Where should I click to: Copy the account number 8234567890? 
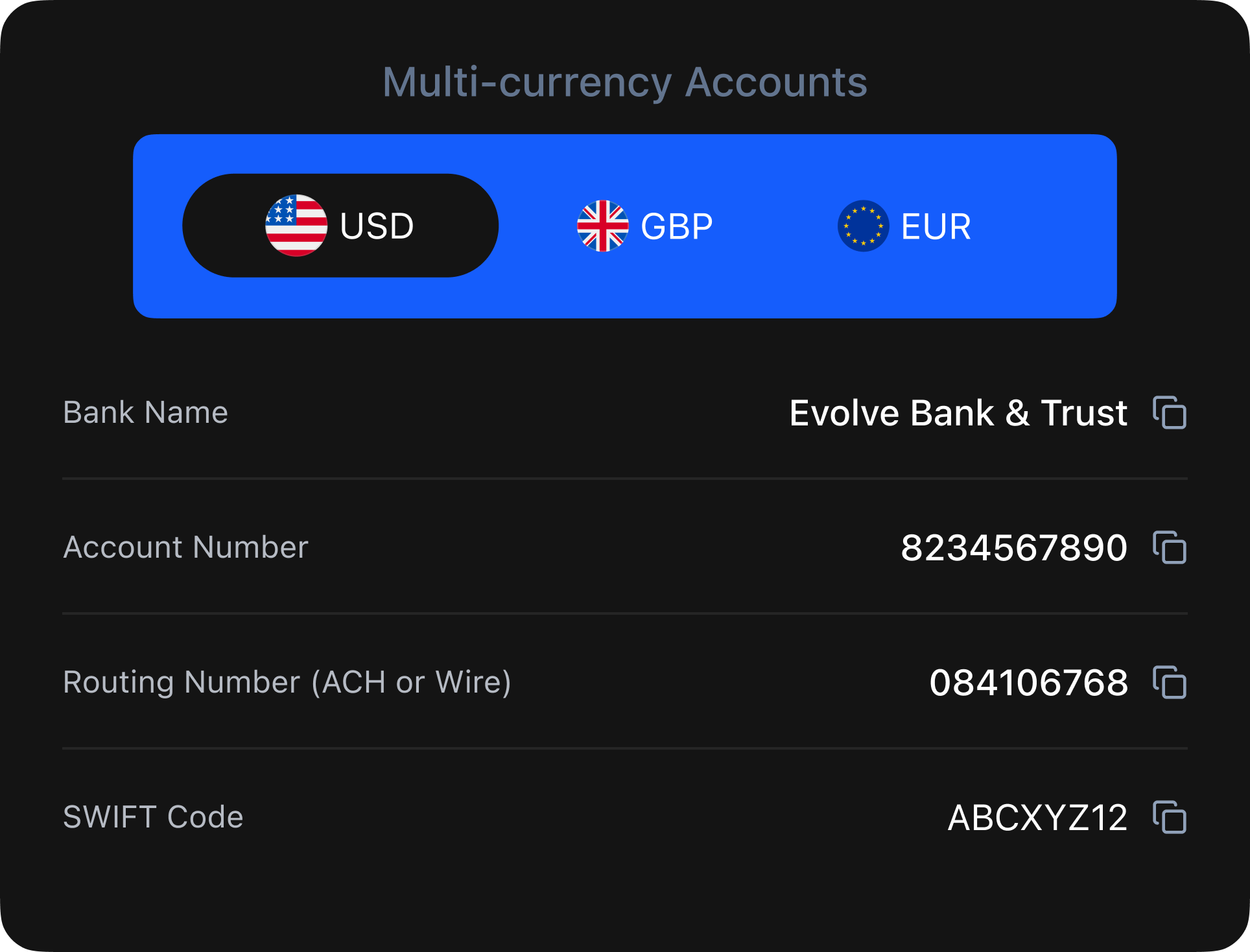point(1170,547)
